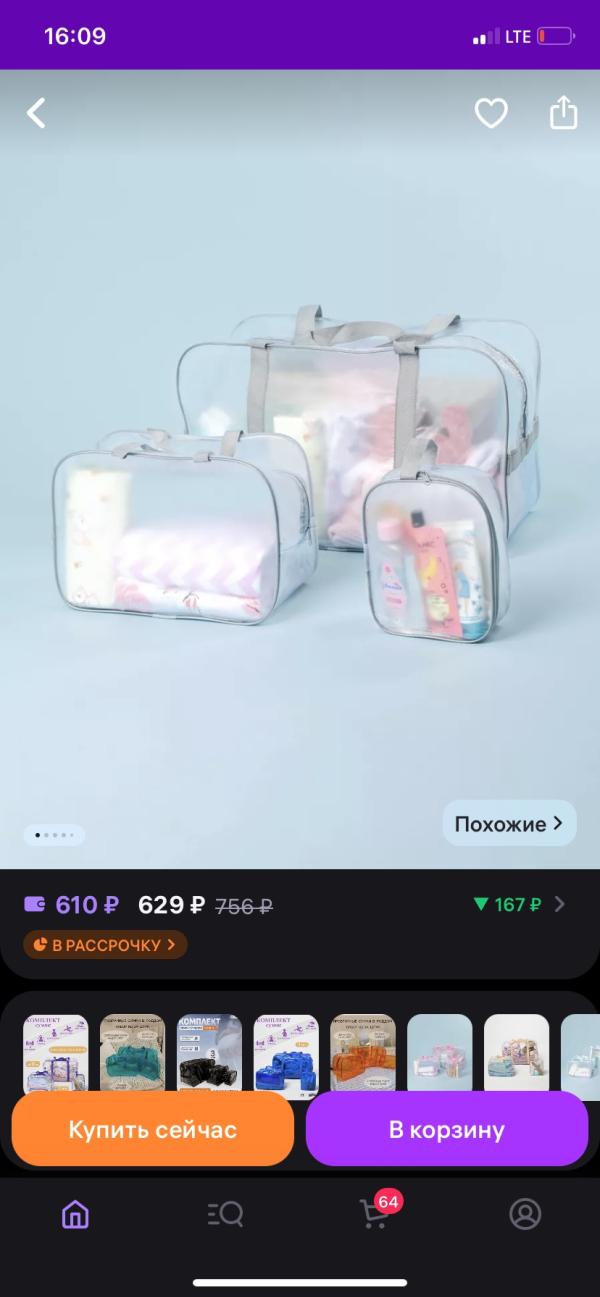Viewport: 600px width, 1297px height.
Task: Share this product
Action: (564, 112)
